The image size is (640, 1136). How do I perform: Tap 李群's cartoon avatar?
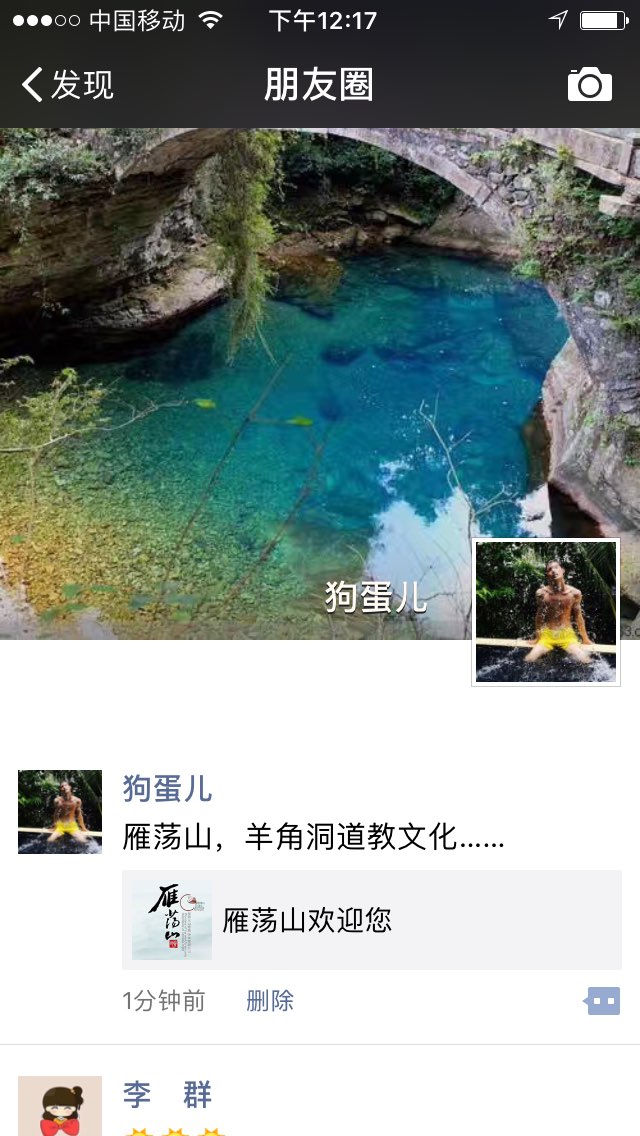60,1108
